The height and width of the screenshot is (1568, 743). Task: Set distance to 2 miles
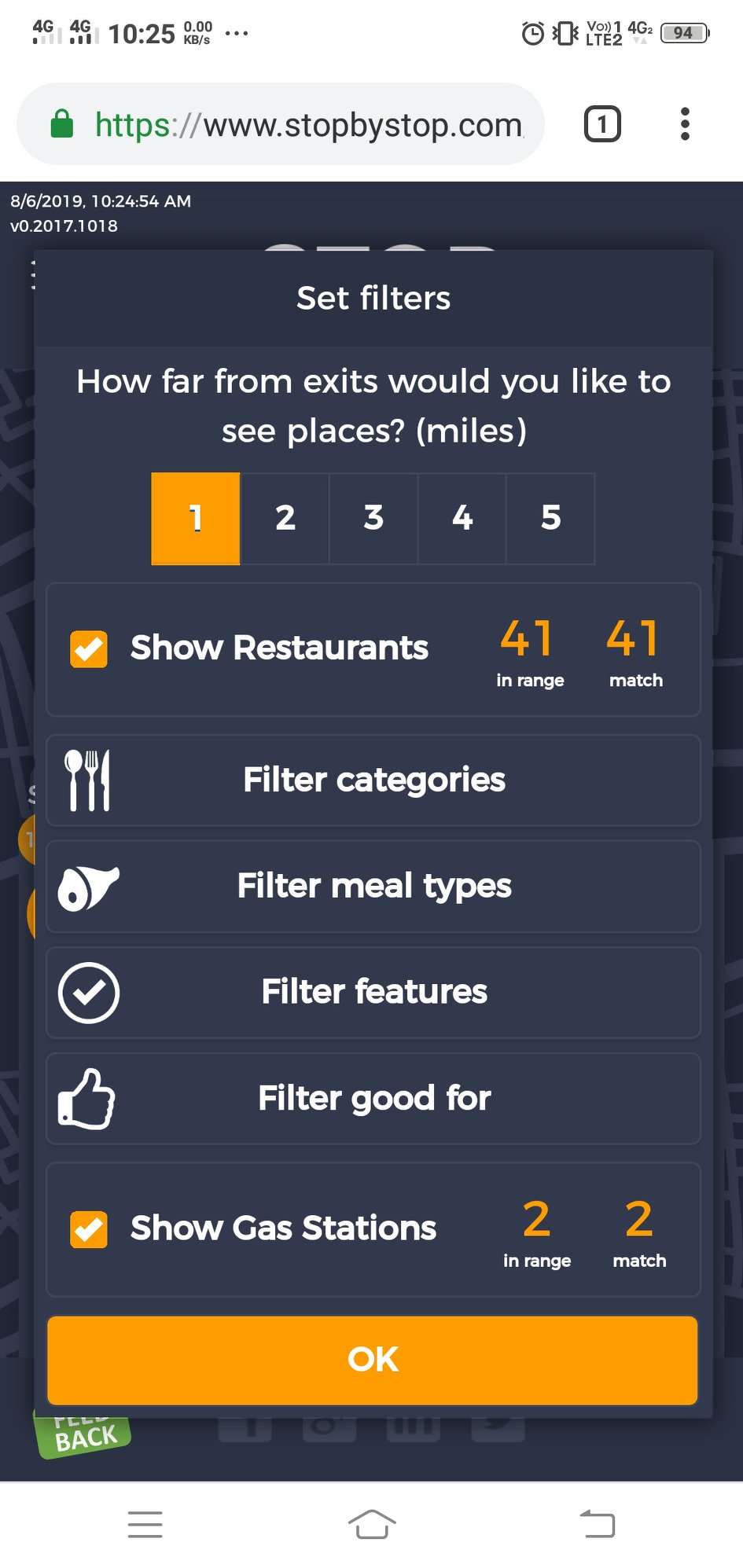pyautogui.click(x=285, y=518)
